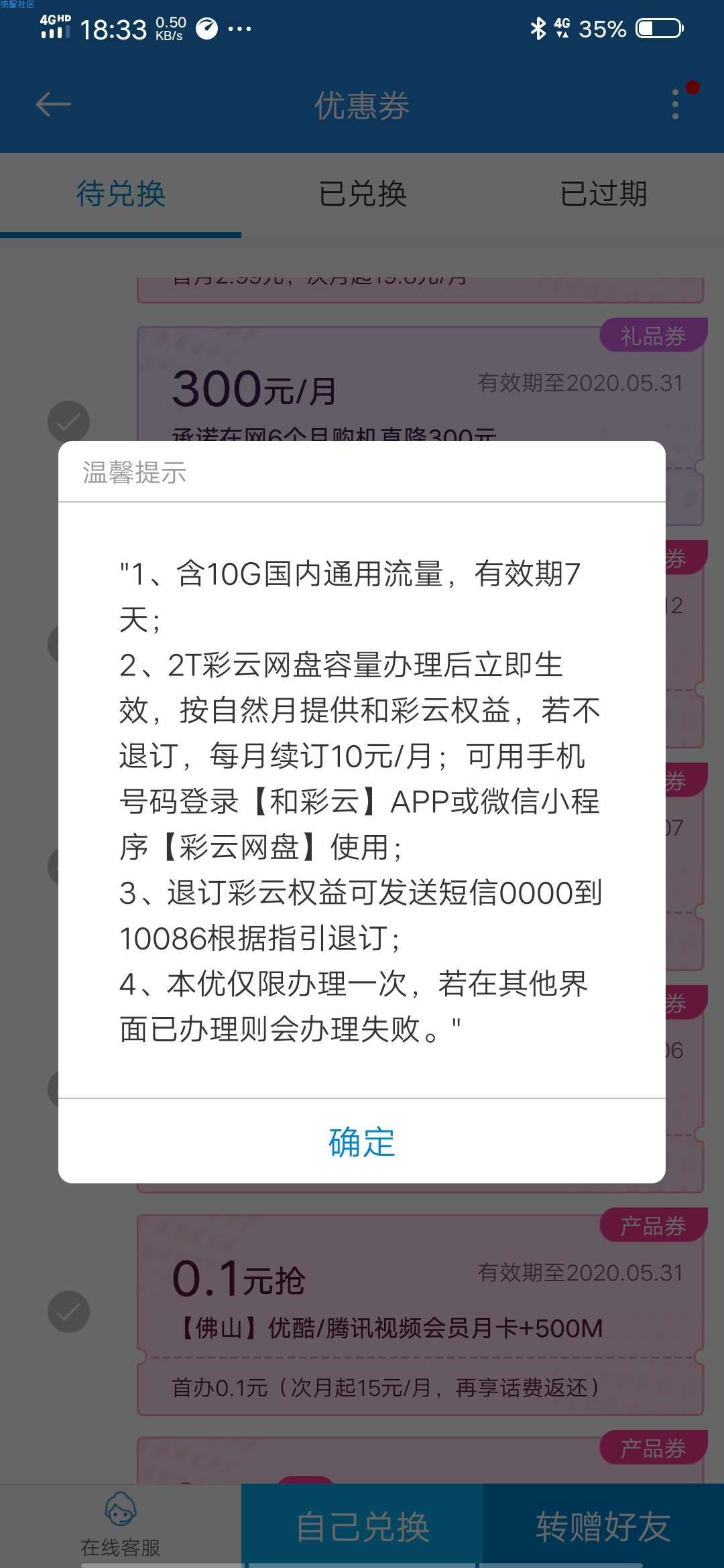
Task: Select the 0.1元抢 coupon checkbox
Action: (x=68, y=1311)
